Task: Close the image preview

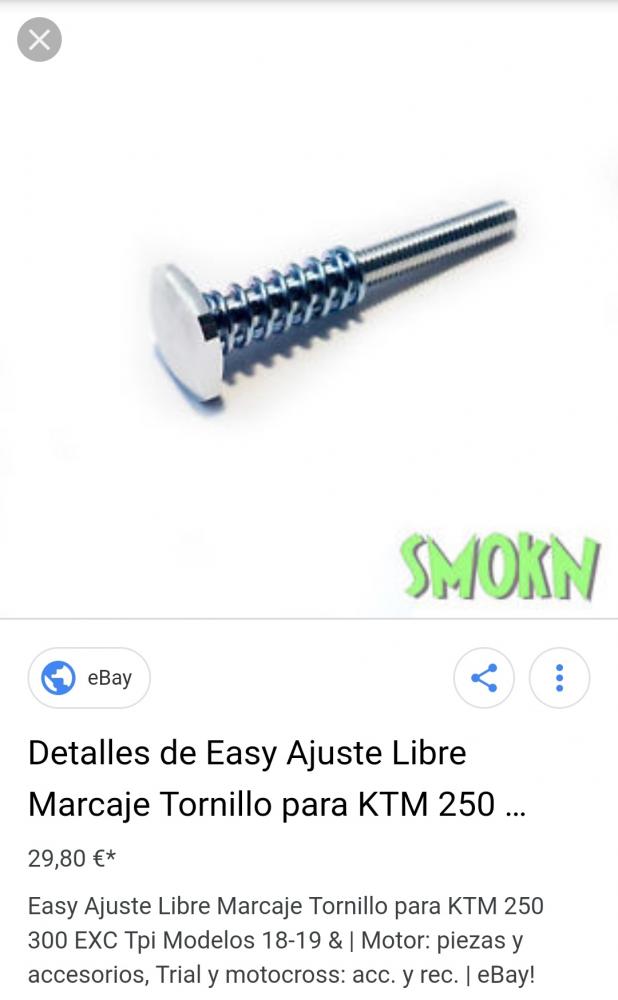Action: tap(39, 40)
